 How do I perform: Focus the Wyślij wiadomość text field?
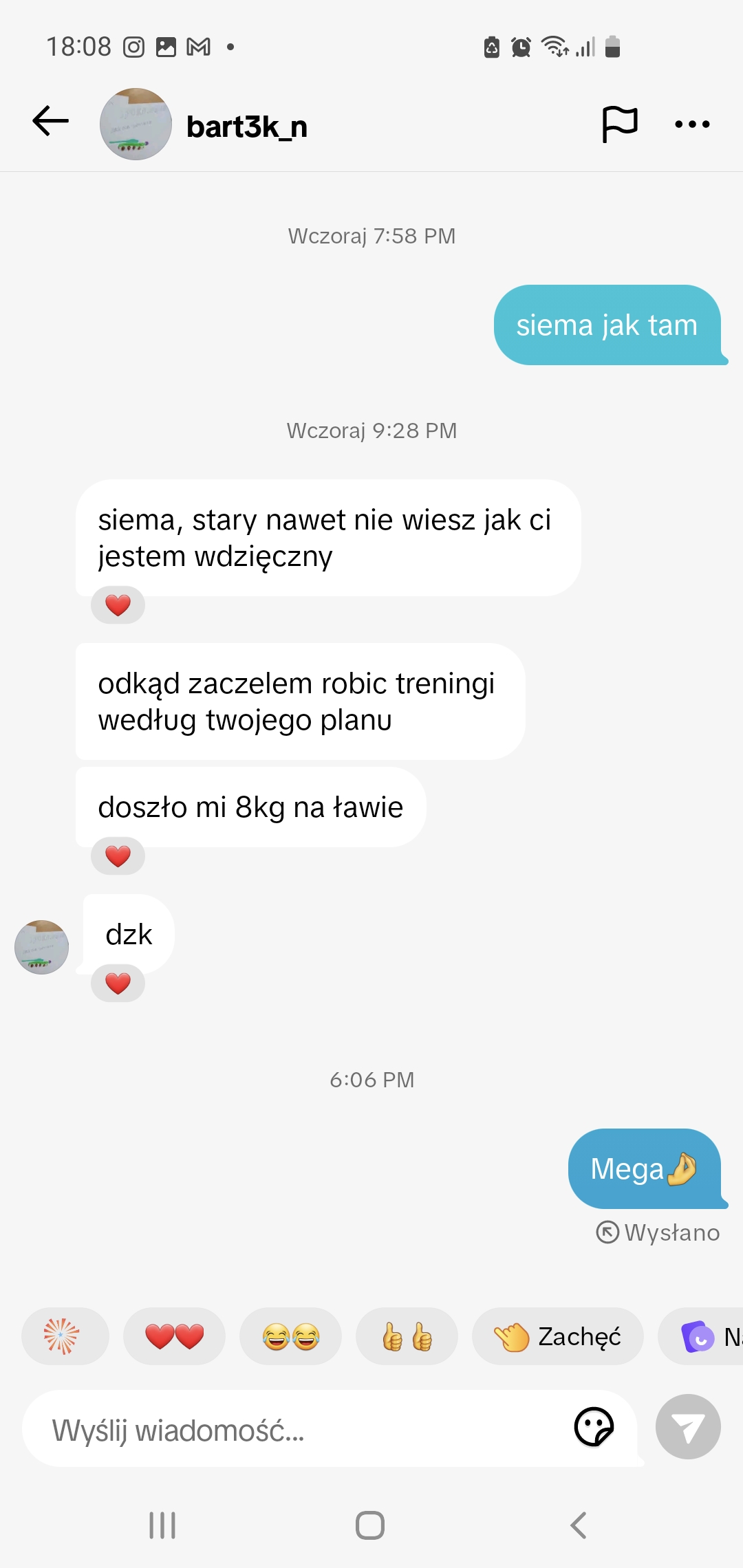(296, 1431)
